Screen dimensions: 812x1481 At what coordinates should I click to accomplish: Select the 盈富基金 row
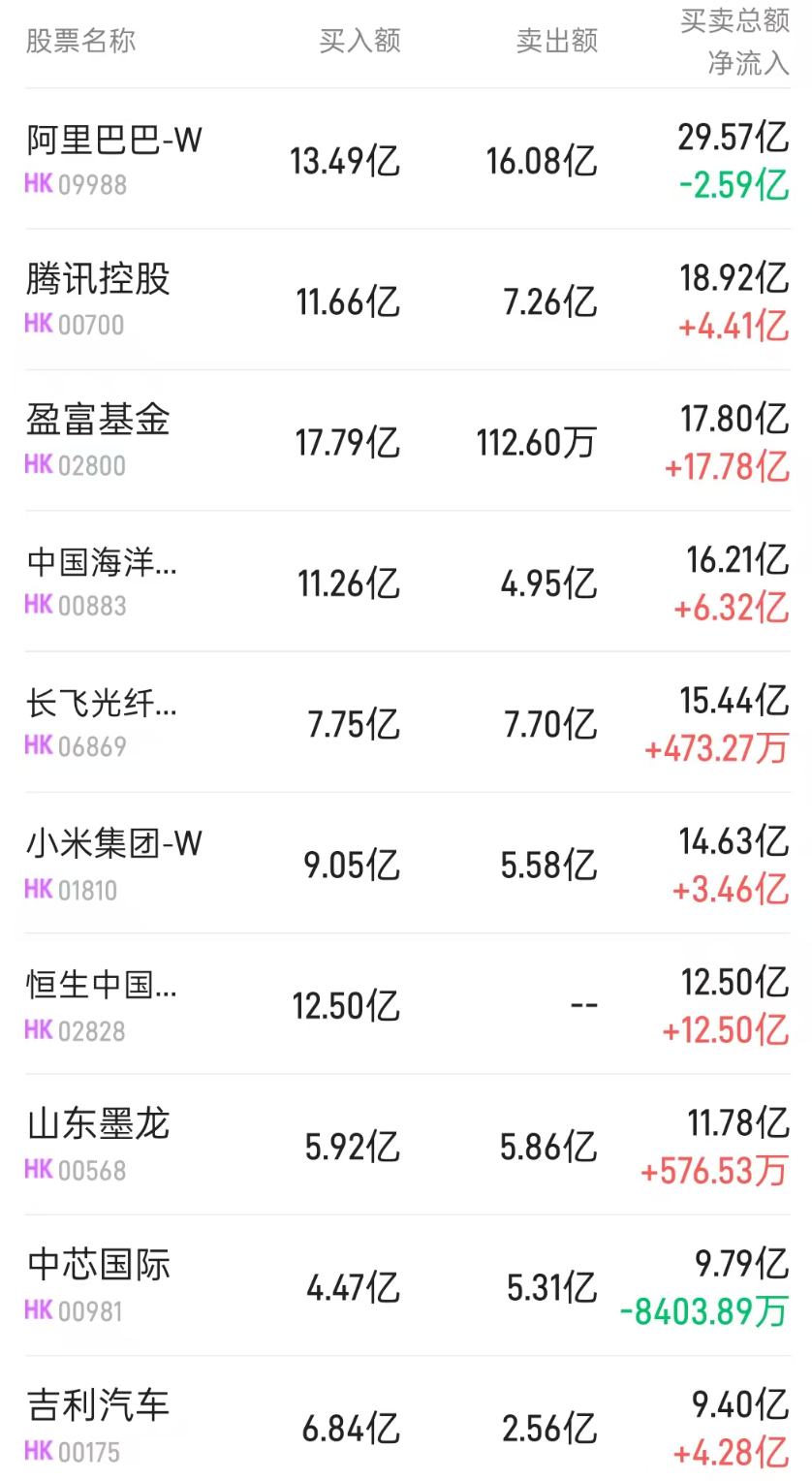pyautogui.click(x=98, y=421)
